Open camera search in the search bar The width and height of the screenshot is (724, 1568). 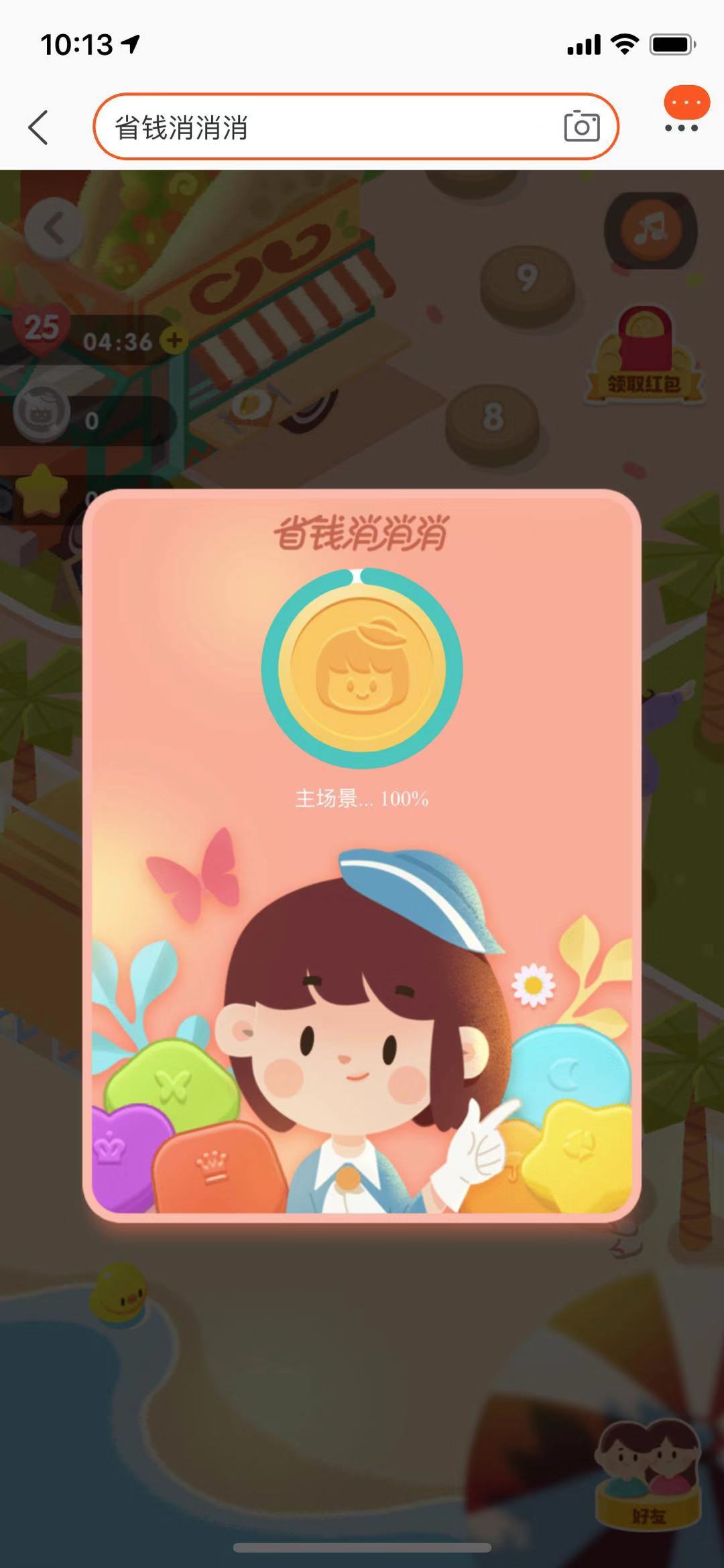tap(581, 127)
